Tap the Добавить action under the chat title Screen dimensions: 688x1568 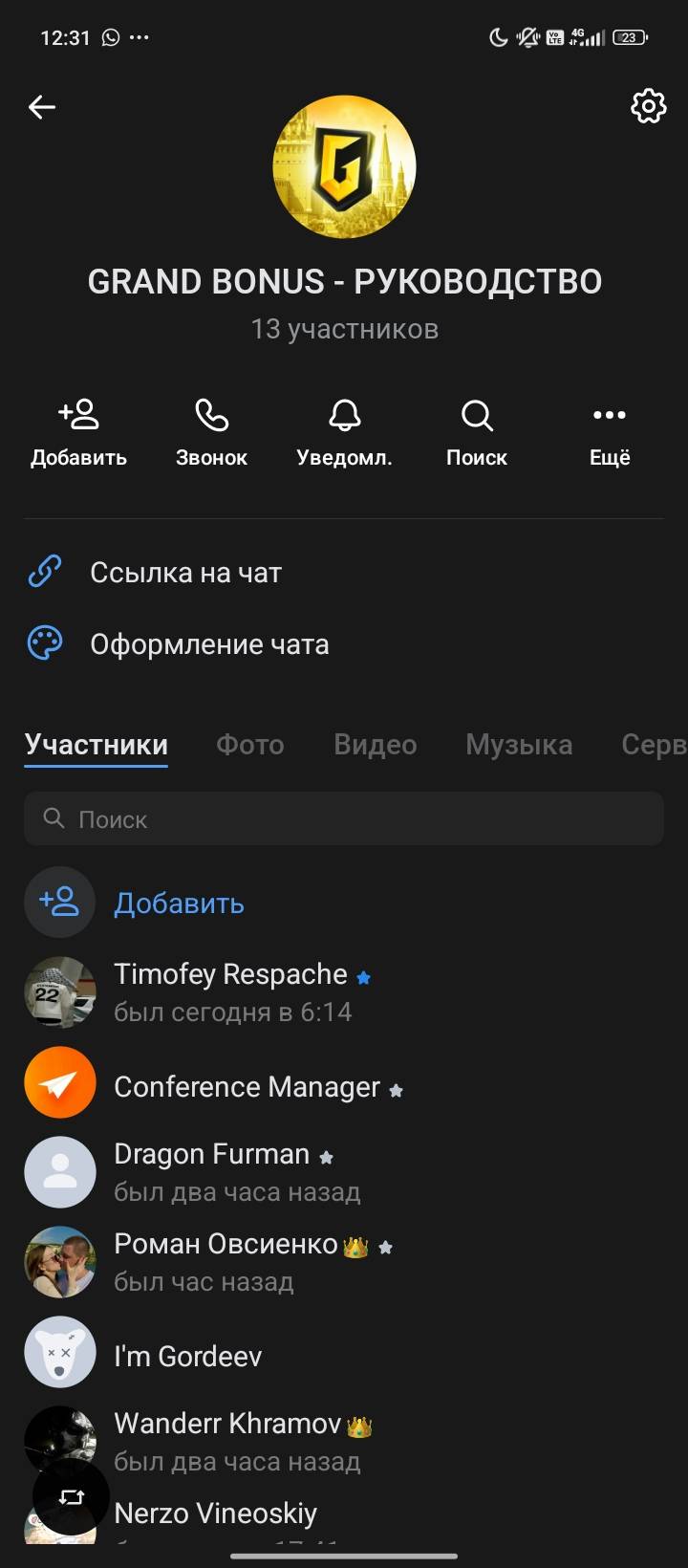78,433
